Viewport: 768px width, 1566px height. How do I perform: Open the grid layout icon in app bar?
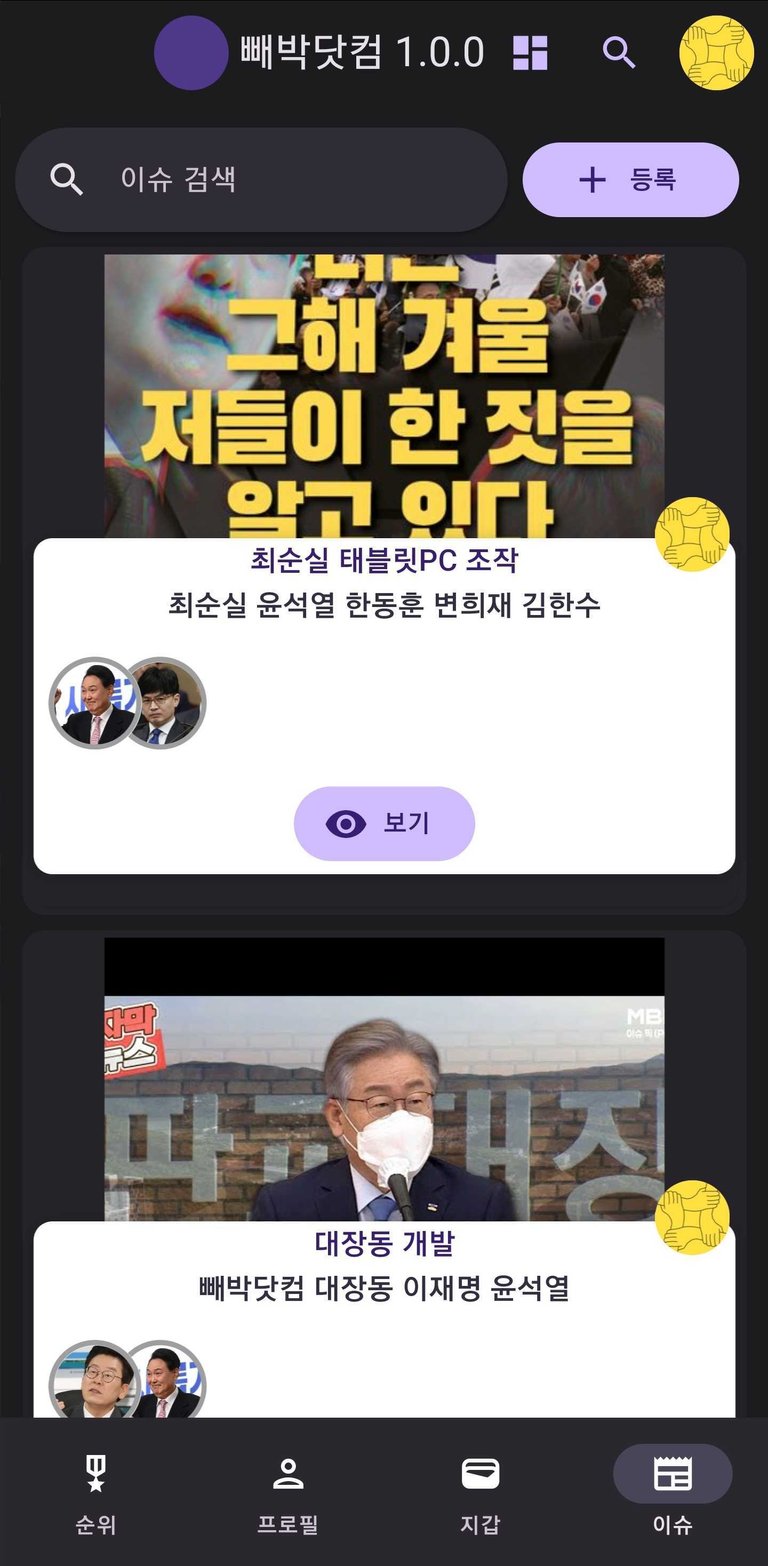[x=530, y=52]
